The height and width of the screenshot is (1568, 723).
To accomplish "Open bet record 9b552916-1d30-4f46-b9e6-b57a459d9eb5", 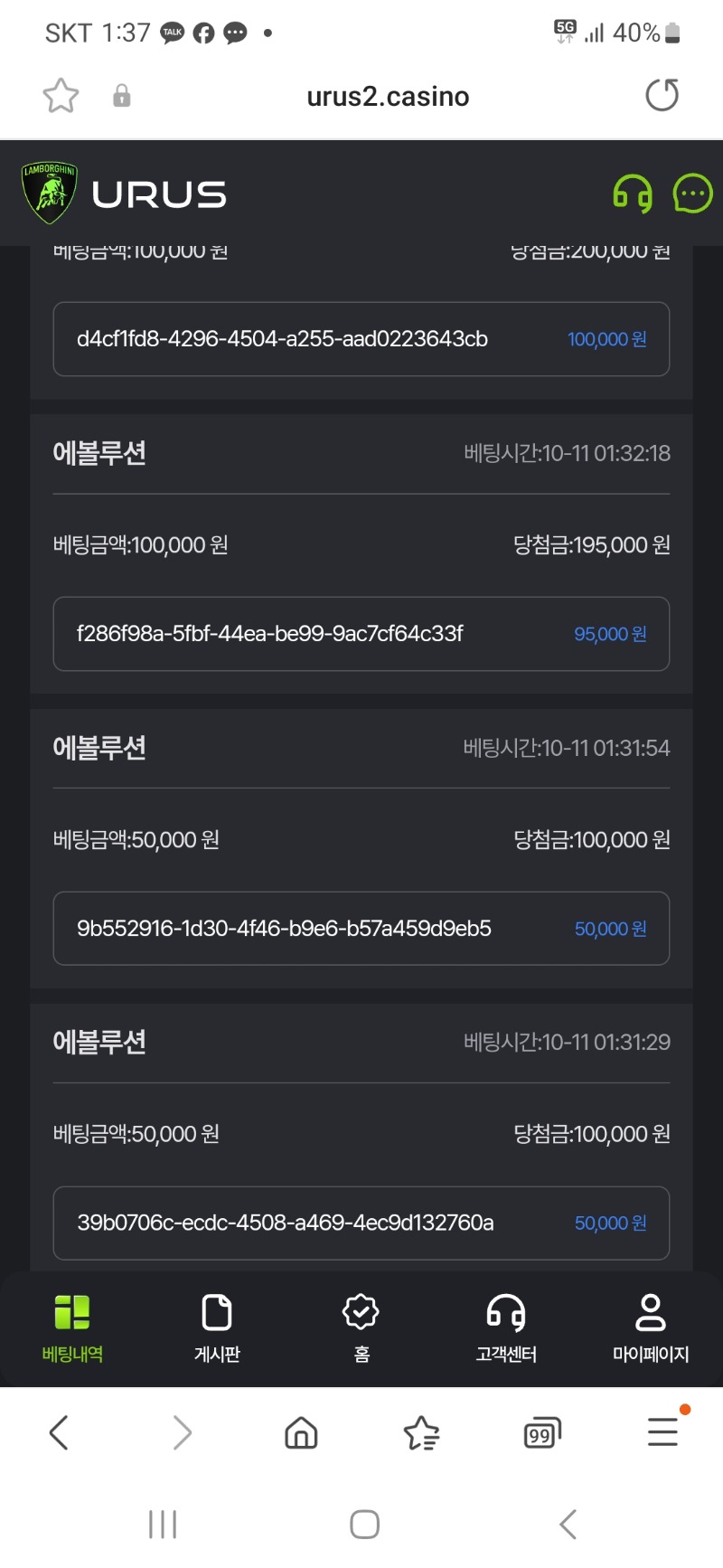I will click(361, 929).
